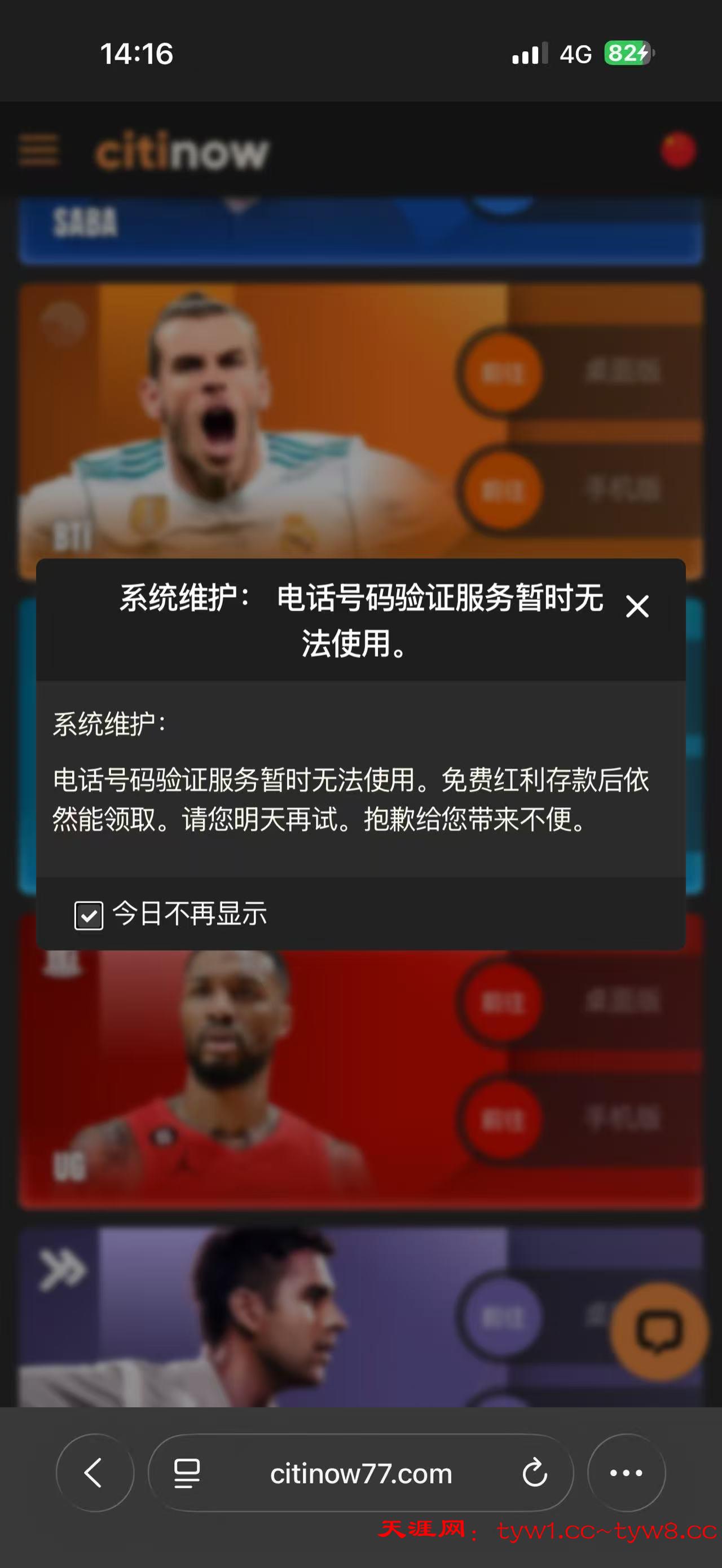This screenshot has height=1568, width=722.
Task: Go back in the browser
Action: (x=94, y=1473)
